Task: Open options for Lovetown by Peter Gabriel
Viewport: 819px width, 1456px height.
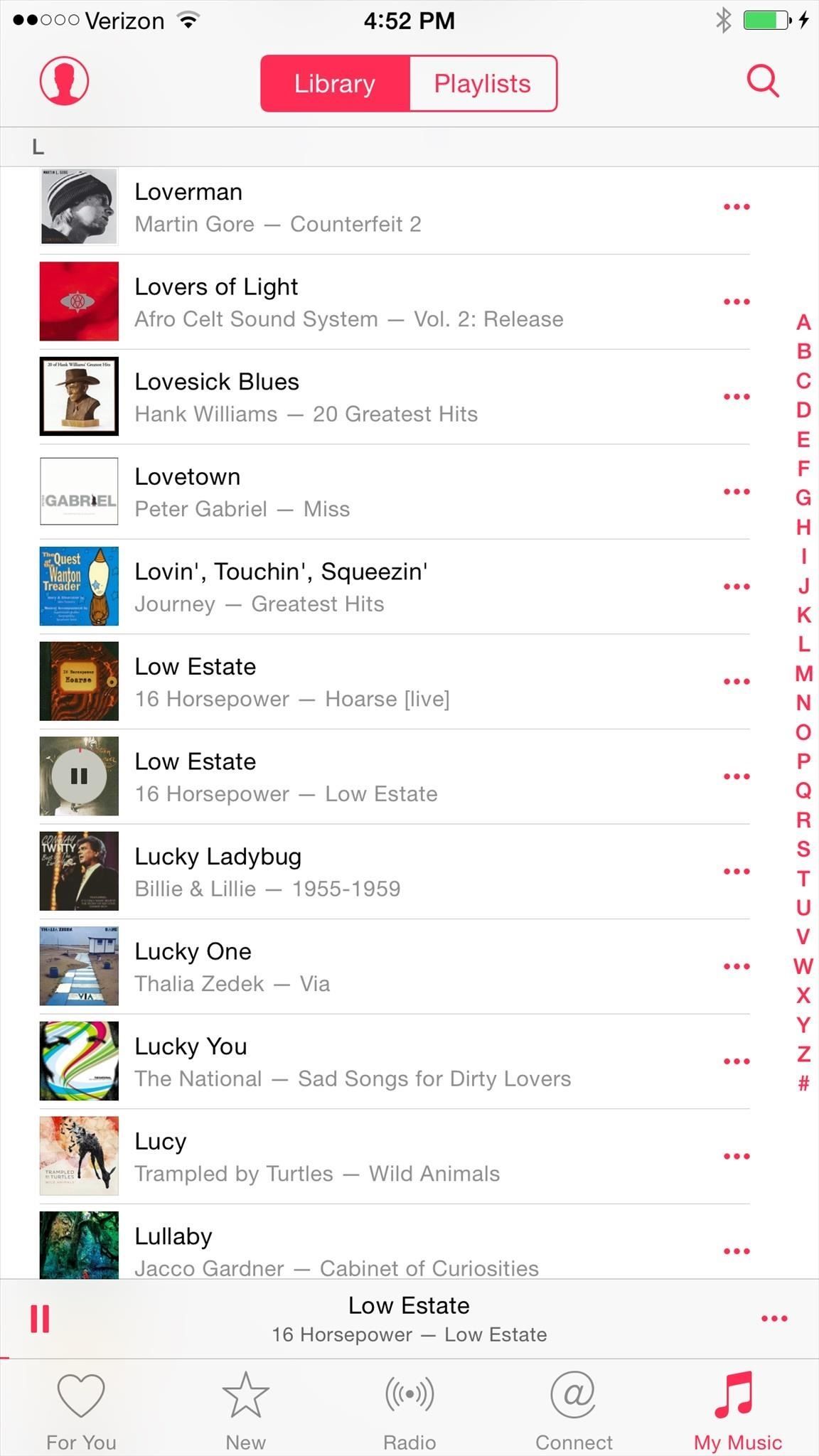Action: tap(737, 491)
